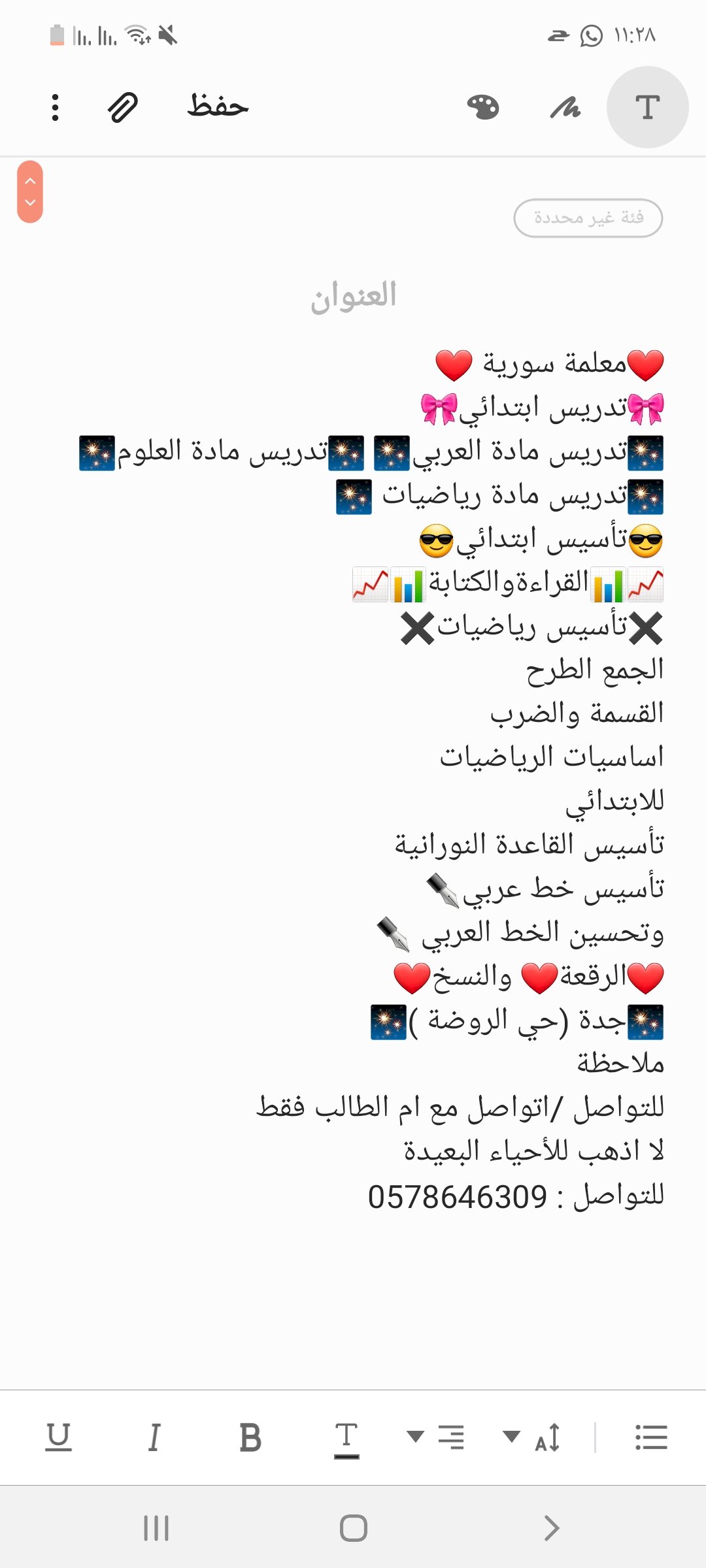Toggle the orange toolbar collapse handle
This screenshot has height=1568, width=706.
pos(30,191)
